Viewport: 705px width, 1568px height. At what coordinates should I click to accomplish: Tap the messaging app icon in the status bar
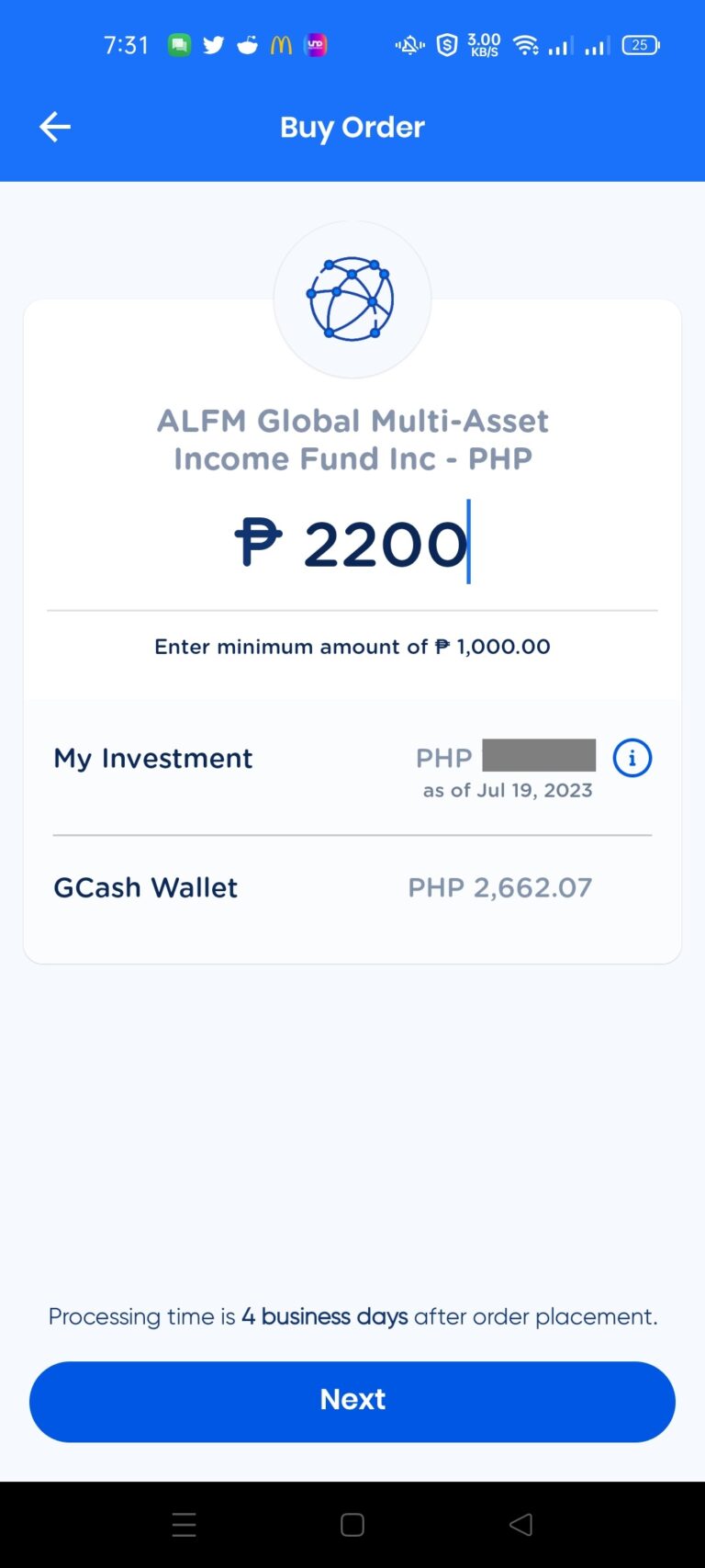click(x=179, y=44)
